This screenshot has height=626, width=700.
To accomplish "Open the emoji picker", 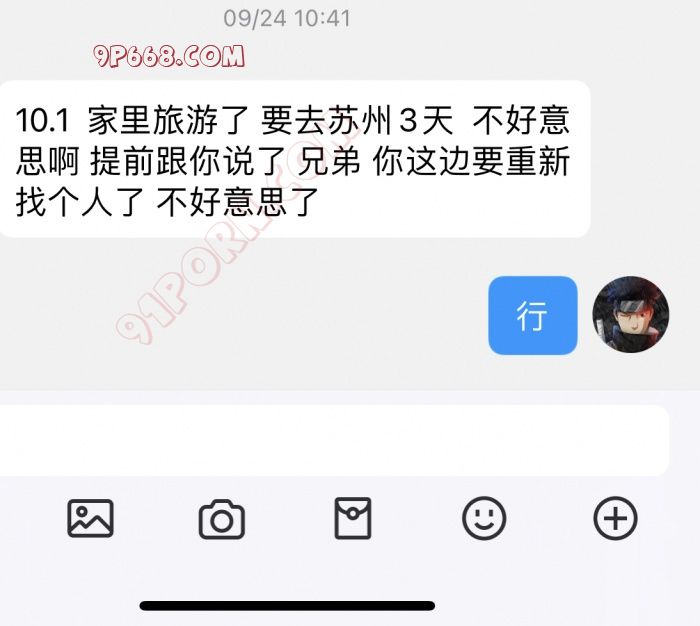I will (x=484, y=518).
